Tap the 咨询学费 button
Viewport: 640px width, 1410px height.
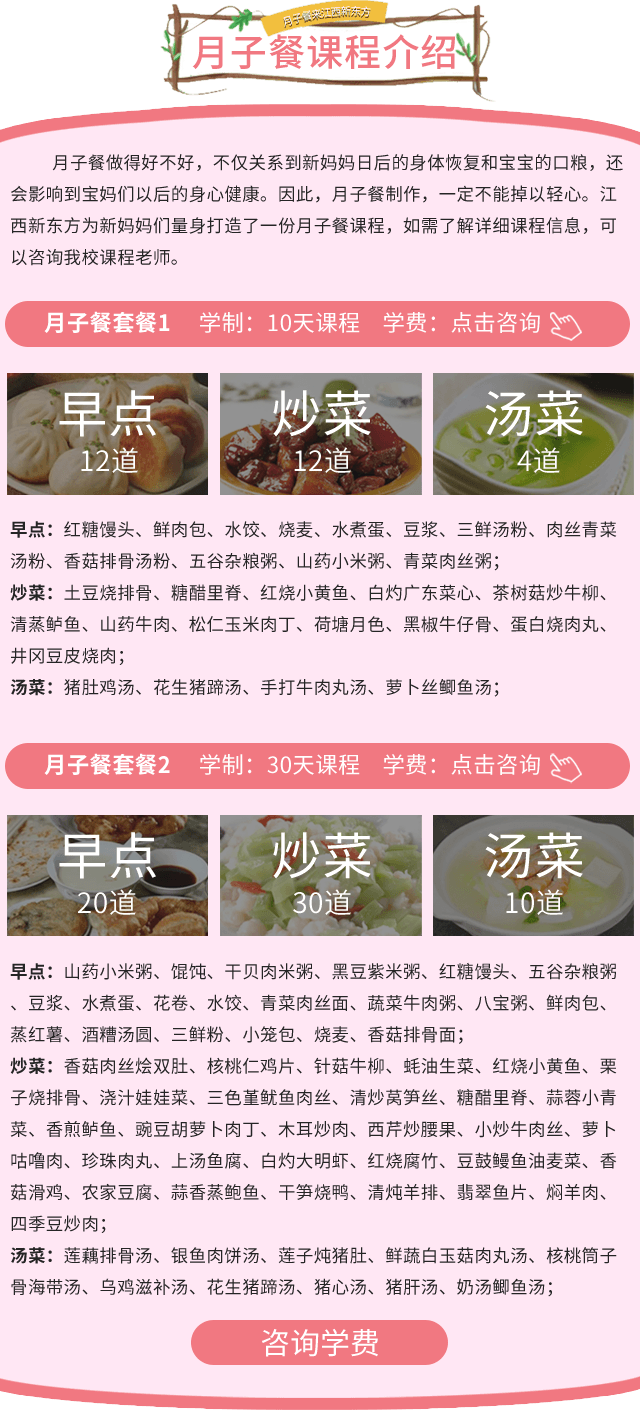(x=319, y=1342)
